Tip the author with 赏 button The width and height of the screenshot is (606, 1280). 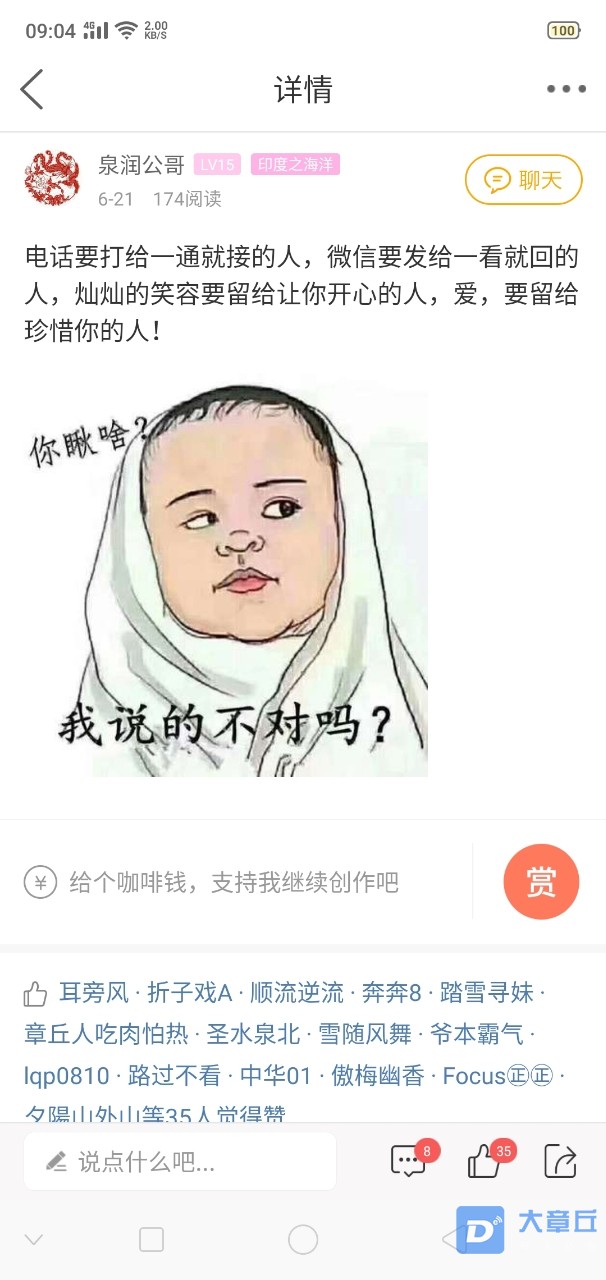[541, 882]
